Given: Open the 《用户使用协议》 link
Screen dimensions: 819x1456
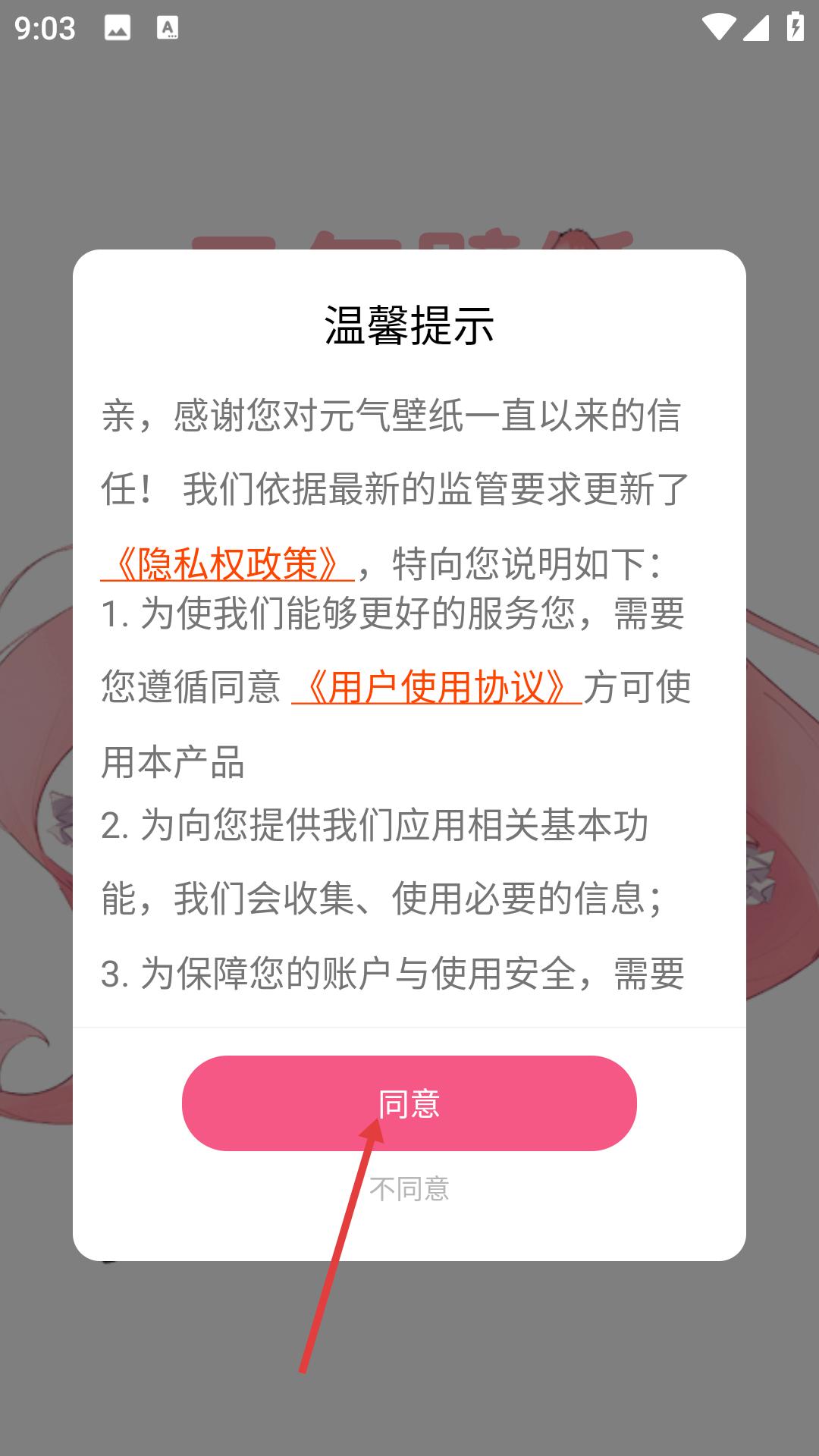Looking at the screenshot, I should coord(436,687).
